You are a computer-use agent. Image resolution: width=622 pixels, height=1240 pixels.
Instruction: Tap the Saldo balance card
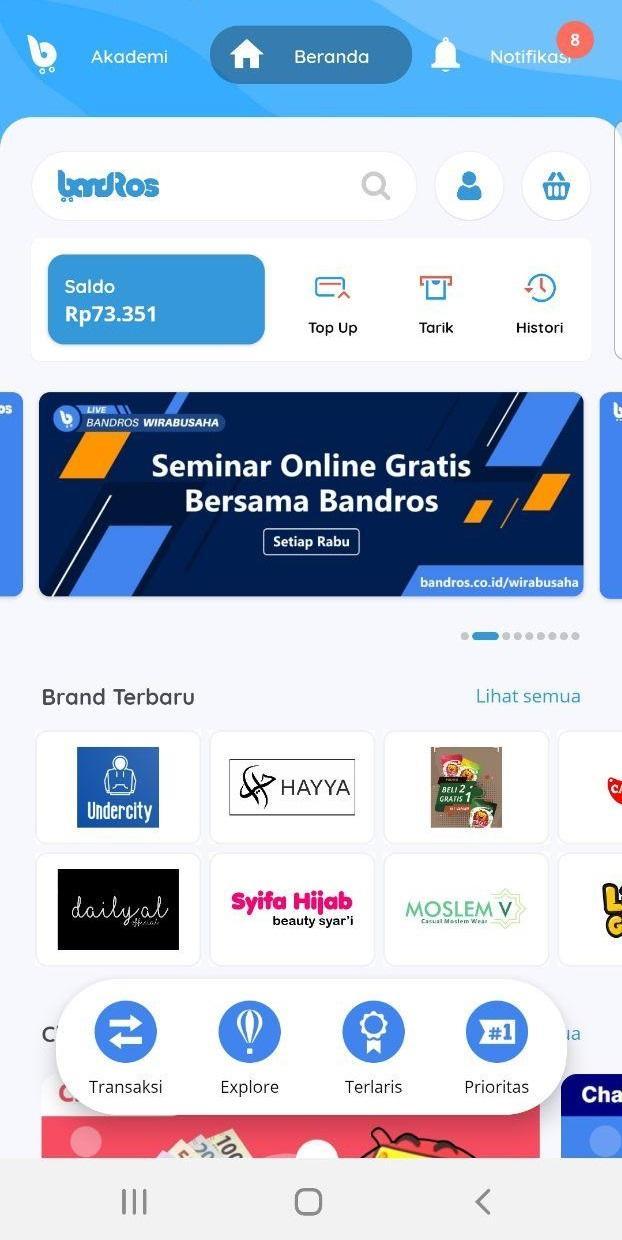(x=156, y=300)
